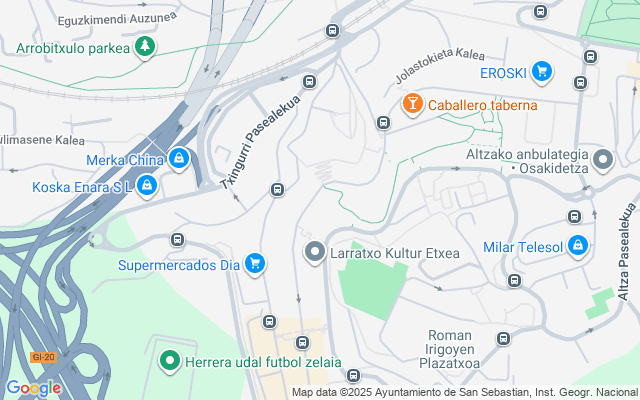Open the bus stop beside Roman Irigoyen Plazatxoa

[500, 340]
